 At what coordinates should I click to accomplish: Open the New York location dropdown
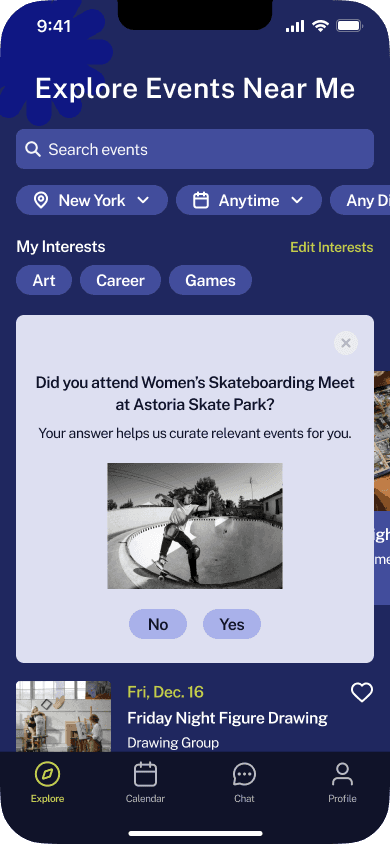pyautogui.click(x=92, y=200)
